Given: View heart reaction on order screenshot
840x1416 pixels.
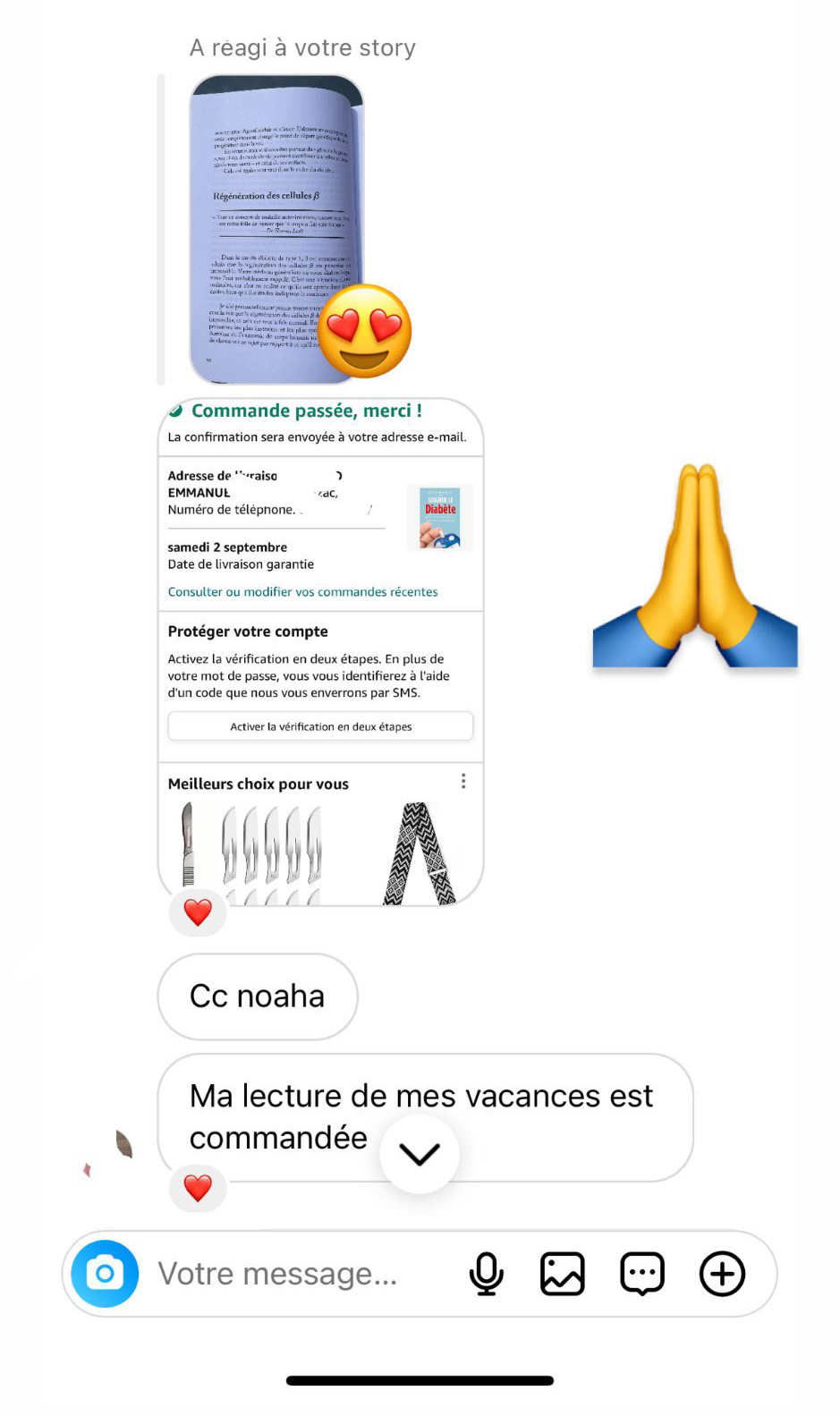Looking at the screenshot, I should click(x=198, y=912).
